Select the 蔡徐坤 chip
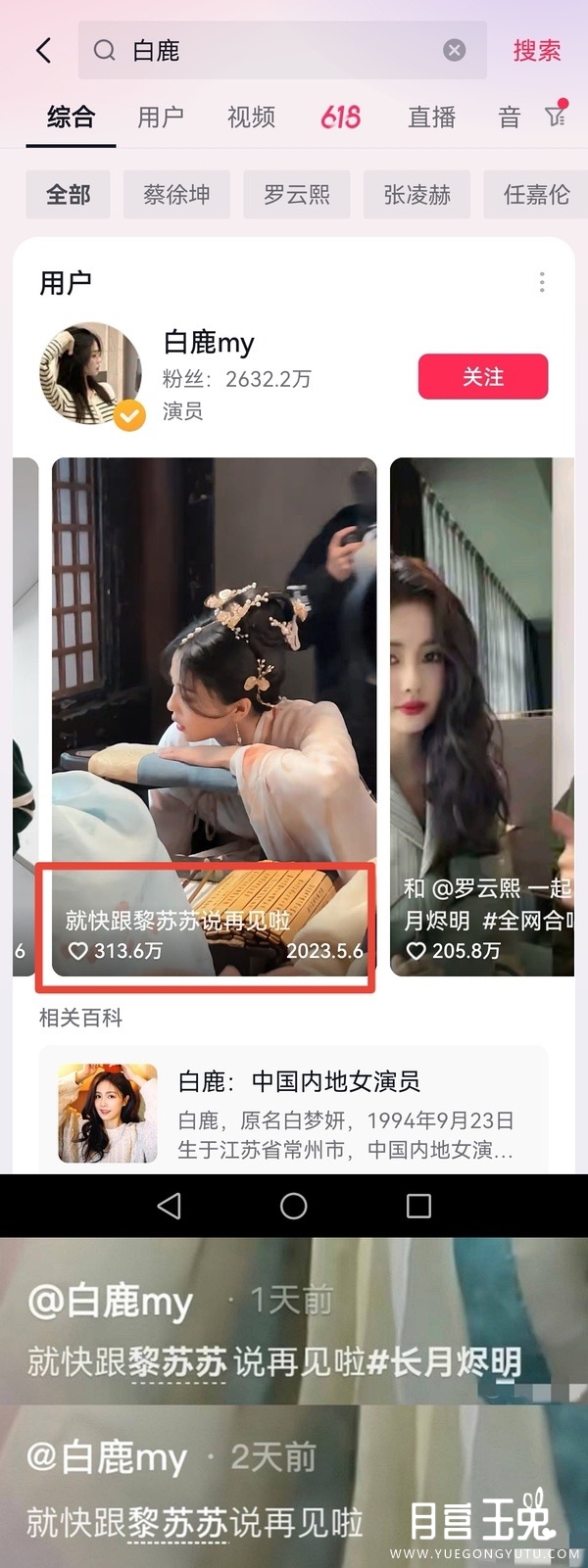This screenshot has height=1568, width=588. [176, 195]
